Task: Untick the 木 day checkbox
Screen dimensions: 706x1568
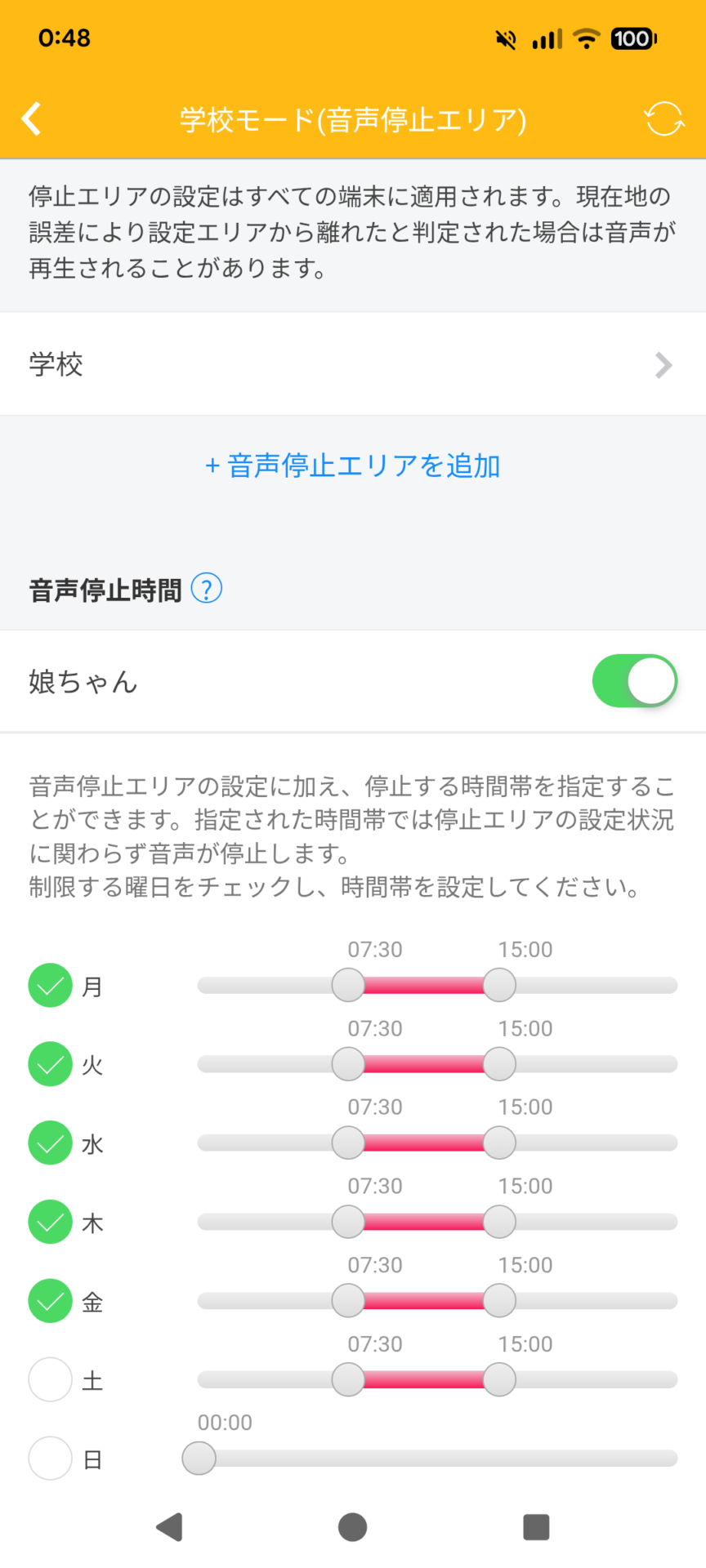Action: coord(51,1222)
